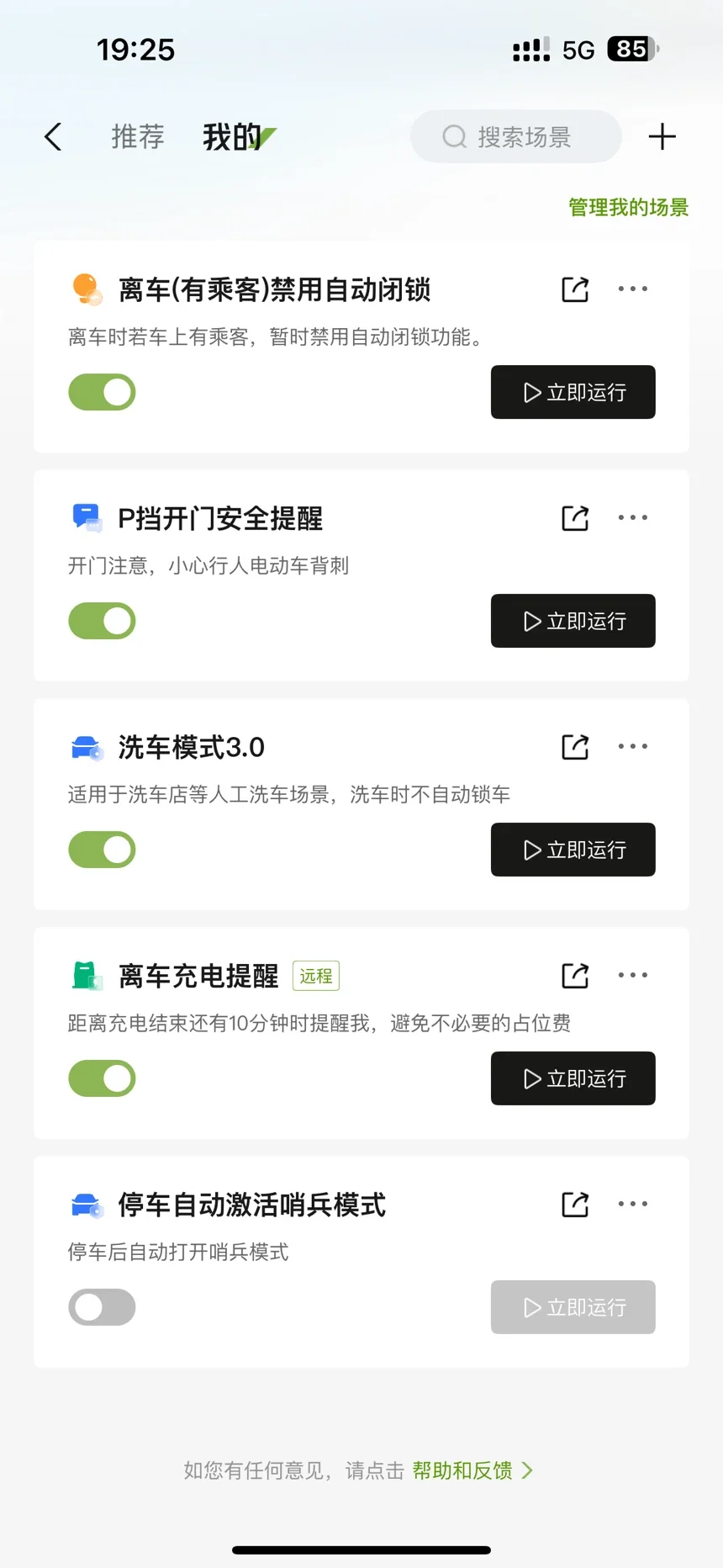
Task: Go back using the top-left arrow
Action: (53, 136)
